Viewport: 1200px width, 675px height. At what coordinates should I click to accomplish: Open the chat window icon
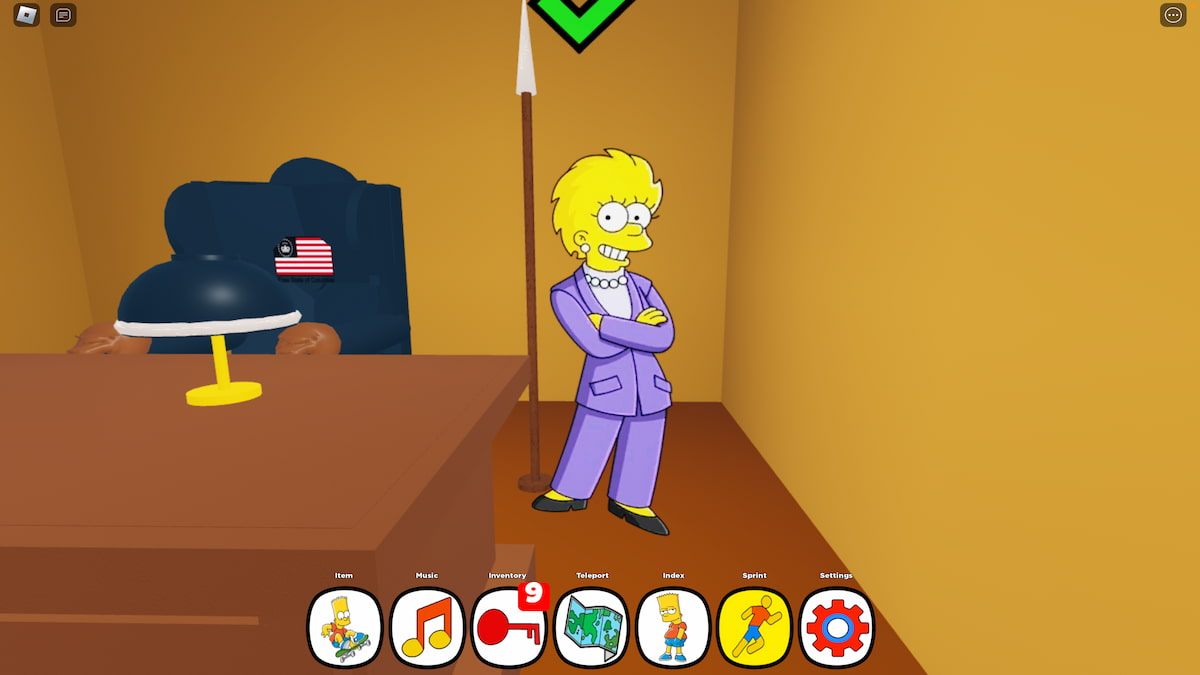pyautogui.click(x=63, y=15)
